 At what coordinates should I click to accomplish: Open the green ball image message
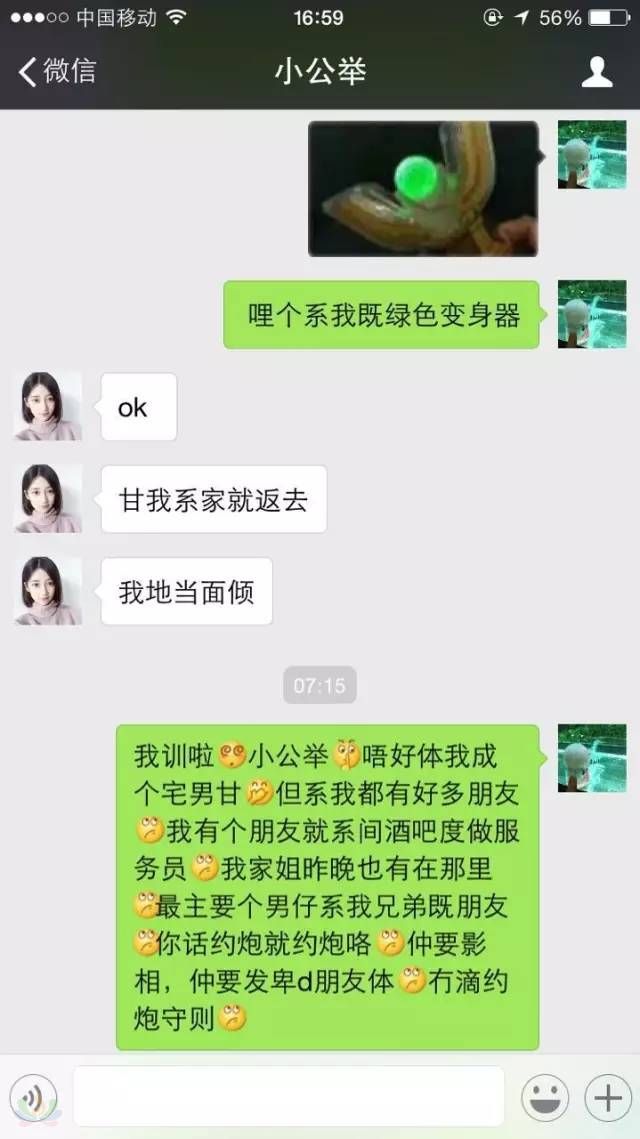click(x=423, y=188)
